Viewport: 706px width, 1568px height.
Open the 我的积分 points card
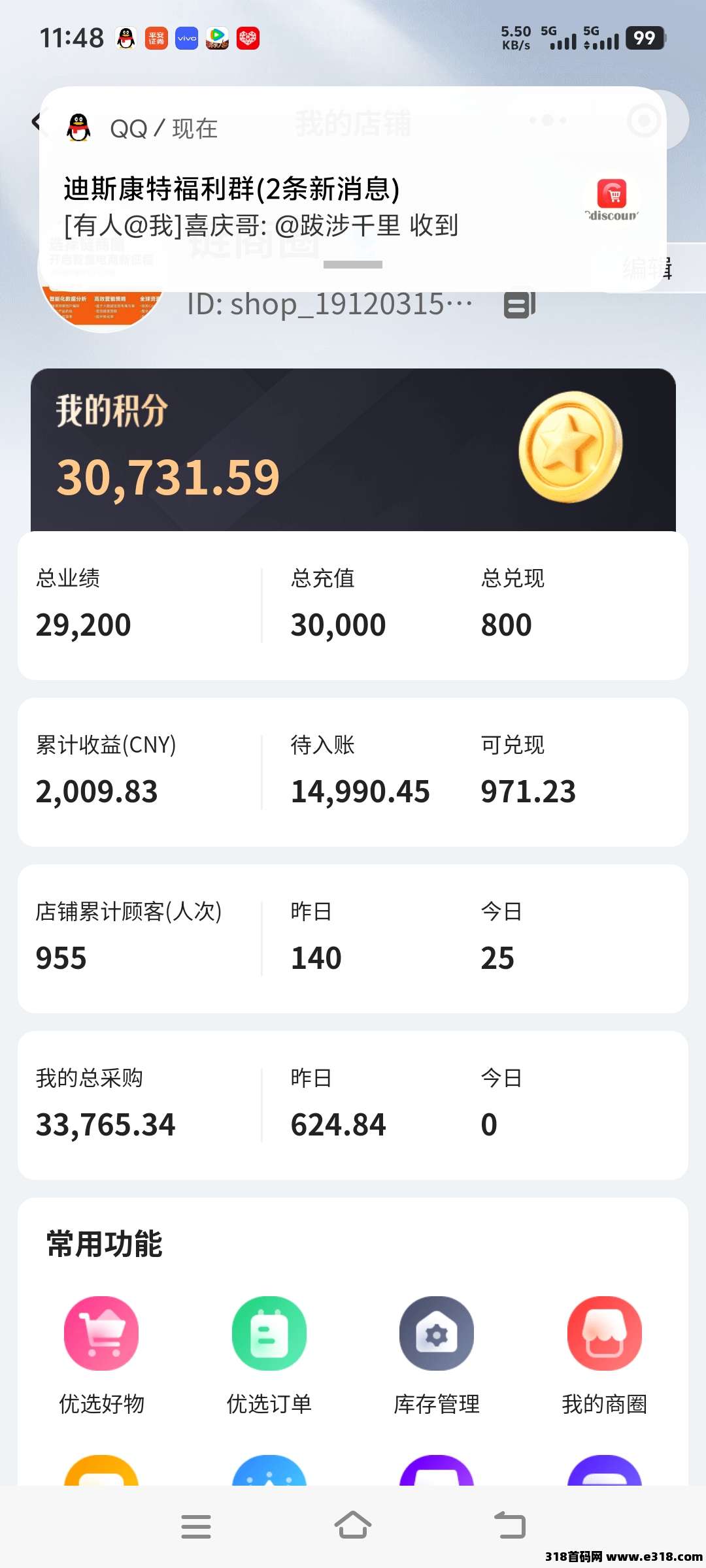(x=353, y=449)
